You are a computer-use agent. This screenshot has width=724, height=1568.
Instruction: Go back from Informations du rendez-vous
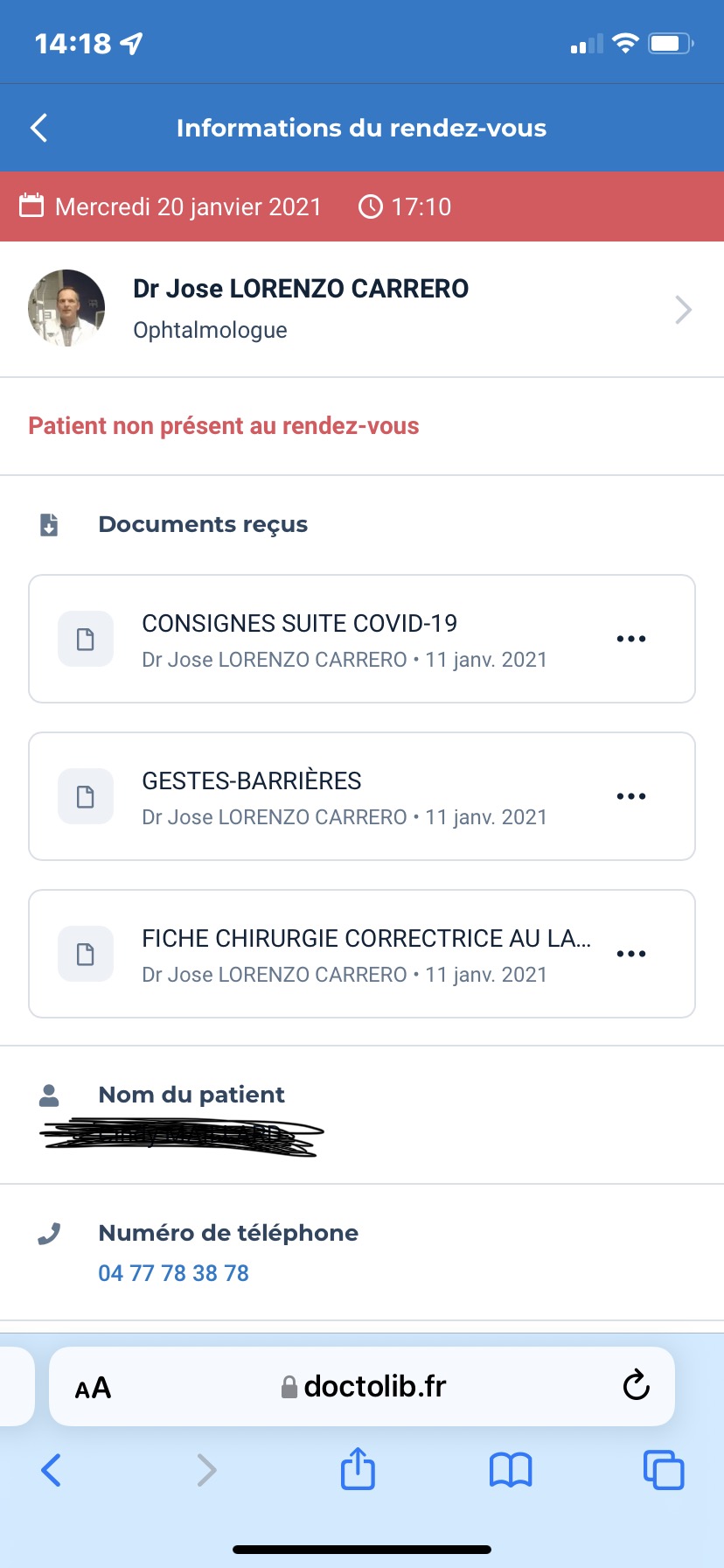point(39,128)
